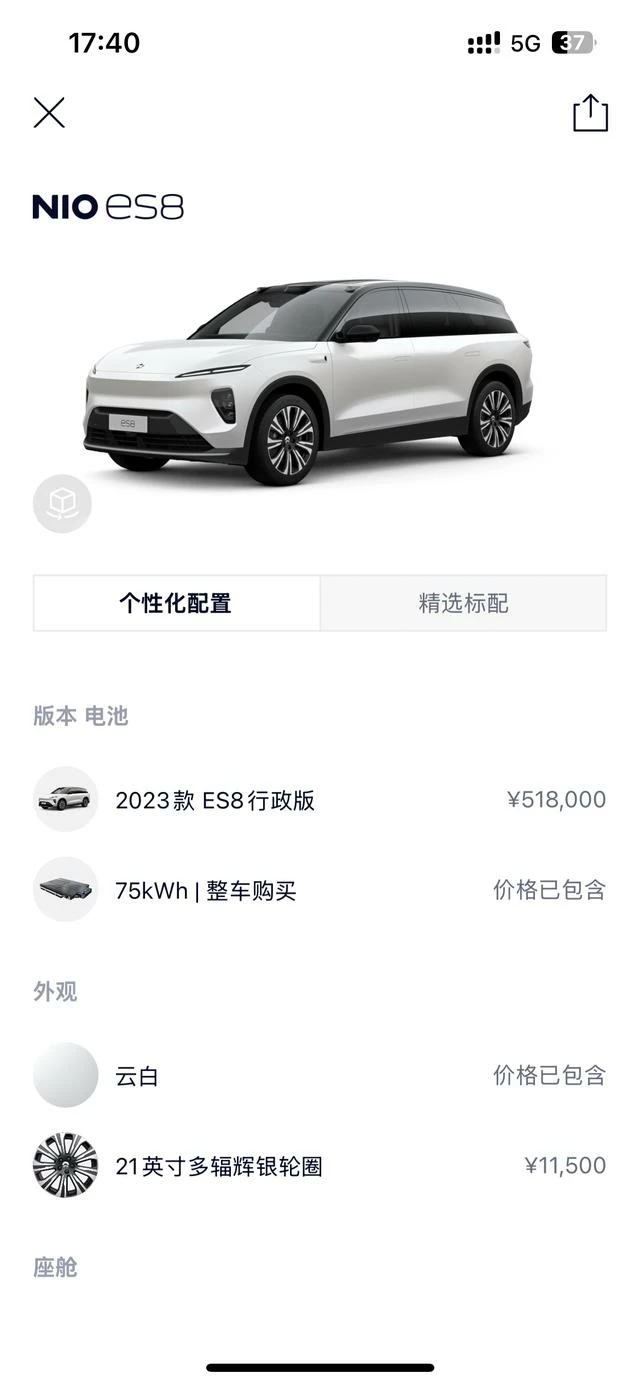Image resolution: width=640 pixels, height=1385 pixels.
Task: Select the 云白 exterior color row
Action: click(x=320, y=1076)
